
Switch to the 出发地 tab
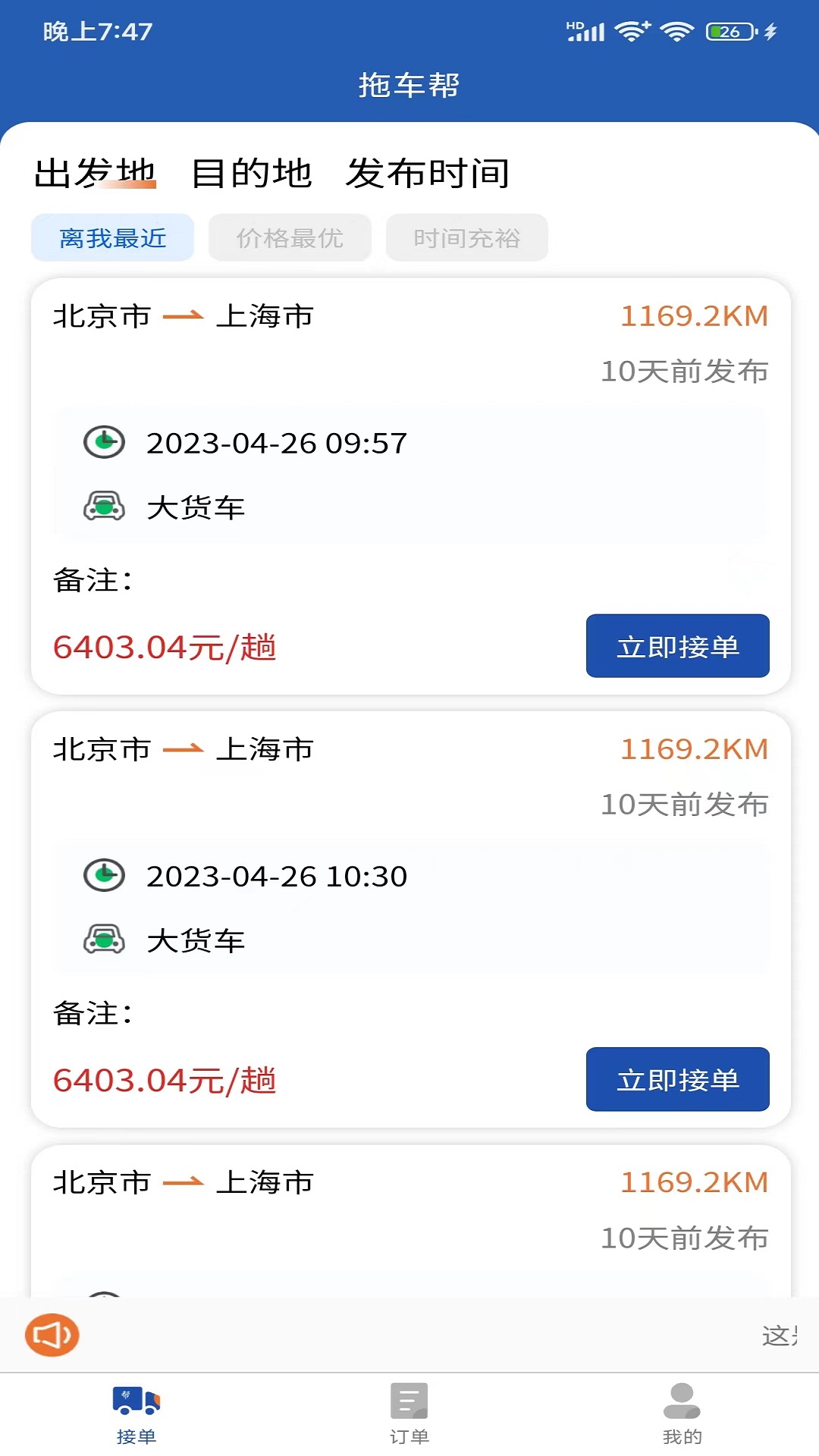pos(95,174)
